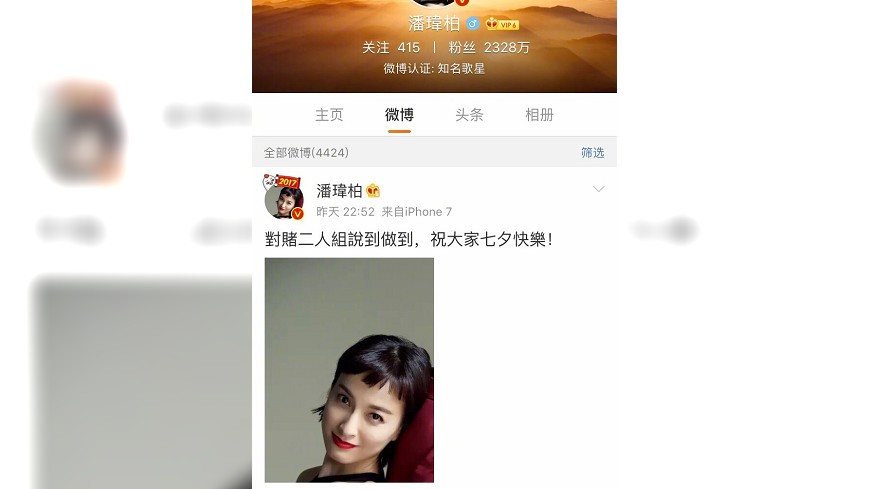This screenshot has height=489, width=870.
Task: Open the 头条 tab
Action: coord(469,115)
